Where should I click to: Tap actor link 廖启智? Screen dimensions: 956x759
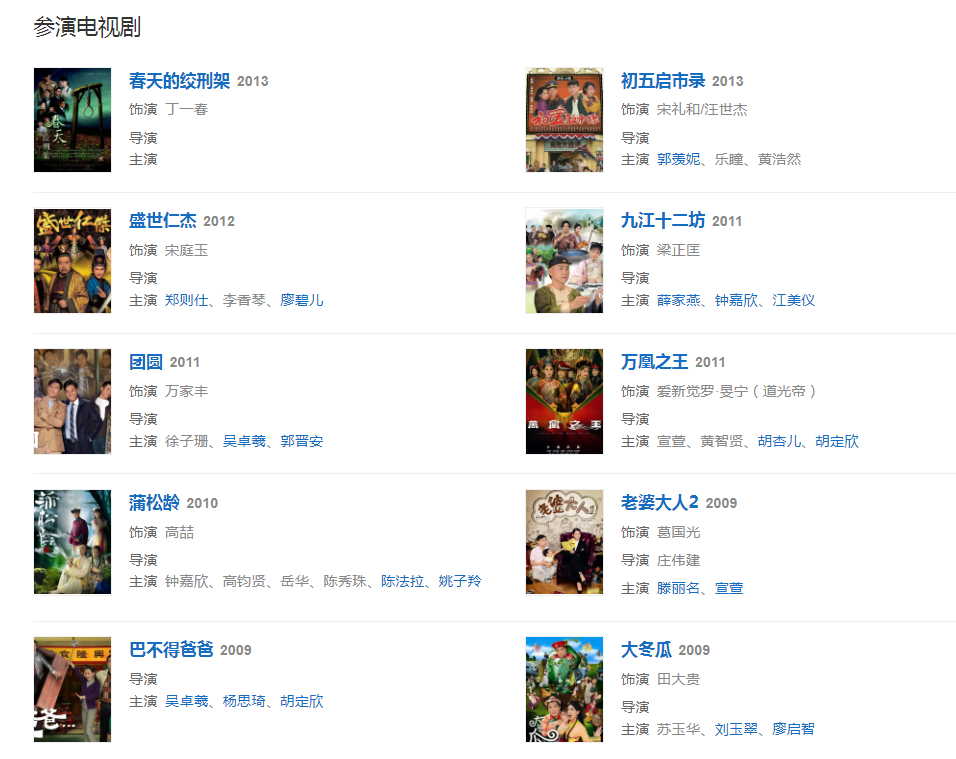pyautogui.click(x=793, y=729)
